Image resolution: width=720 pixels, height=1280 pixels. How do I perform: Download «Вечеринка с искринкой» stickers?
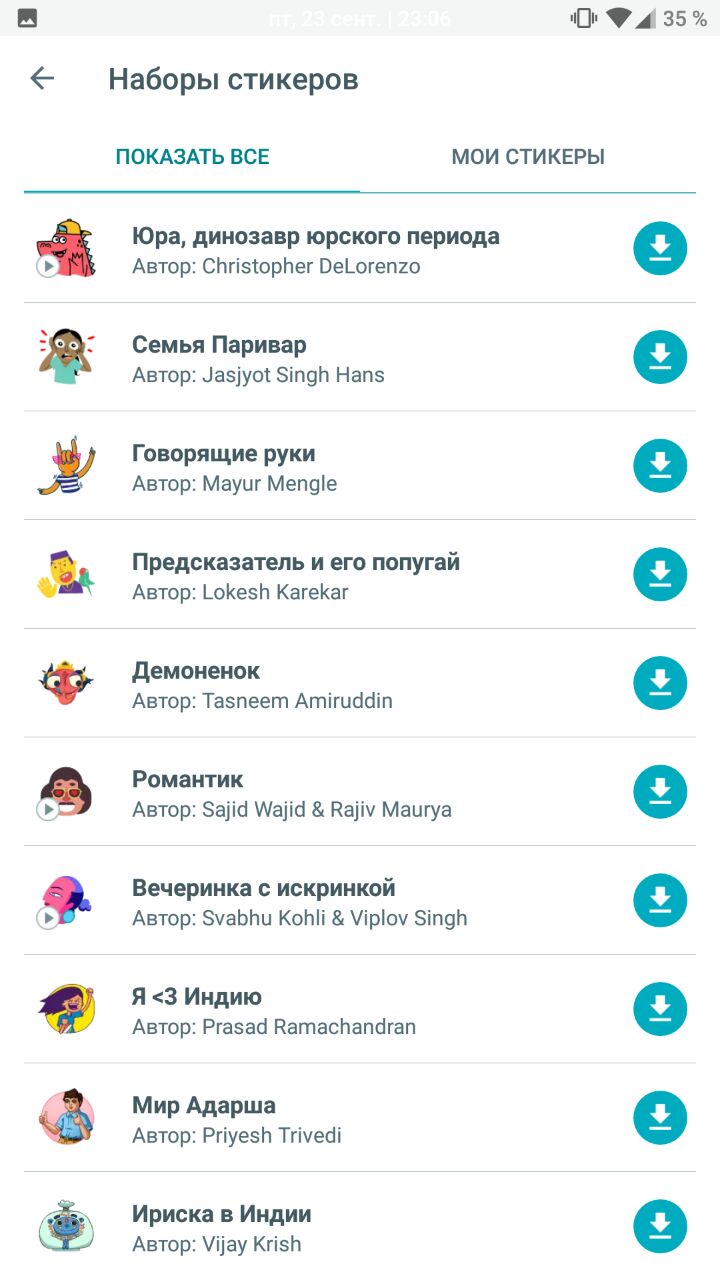(x=660, y=901)
